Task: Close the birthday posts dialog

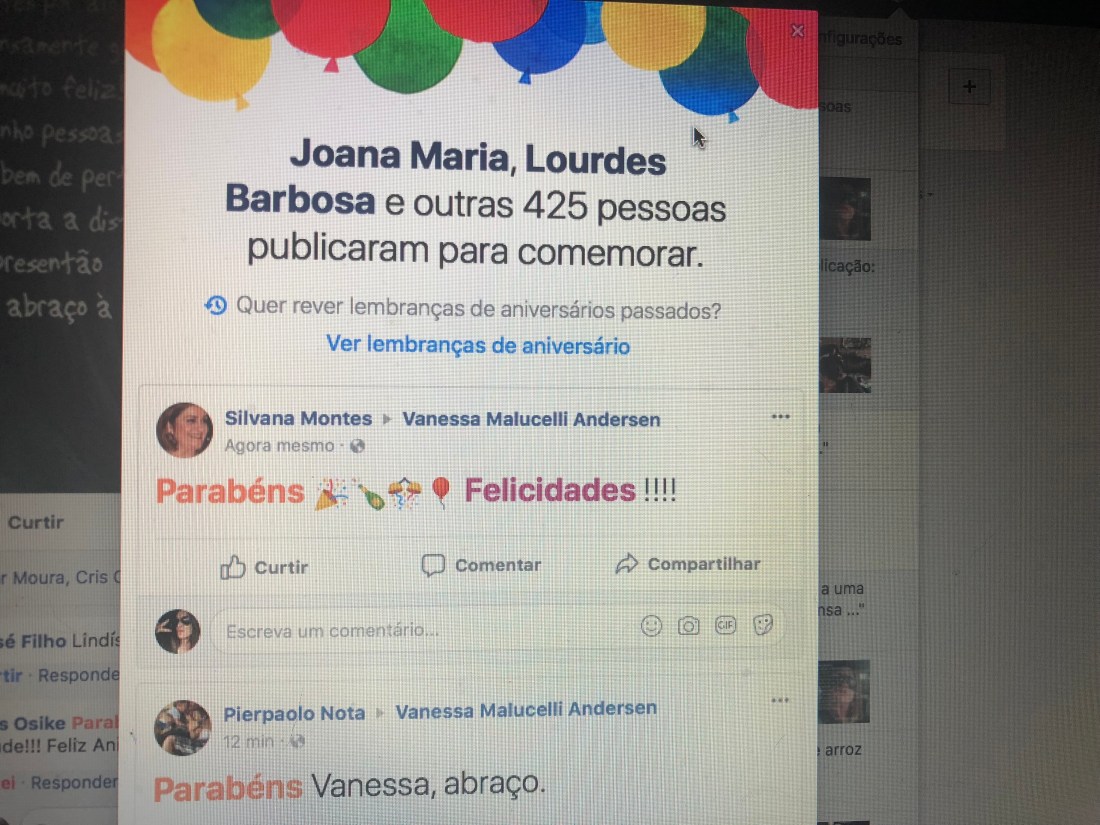Action: click(797, 31)
